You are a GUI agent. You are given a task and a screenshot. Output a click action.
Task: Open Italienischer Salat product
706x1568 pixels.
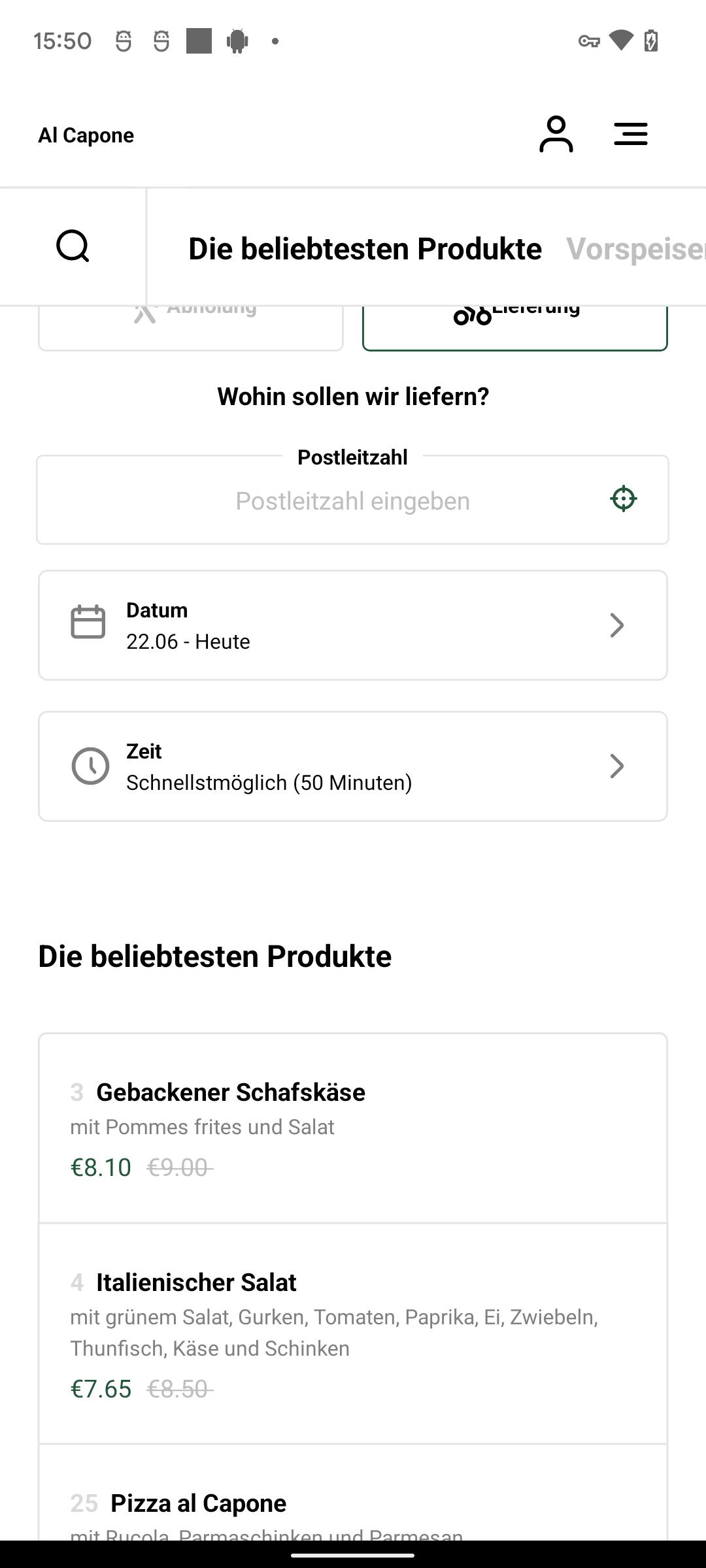353,1333
